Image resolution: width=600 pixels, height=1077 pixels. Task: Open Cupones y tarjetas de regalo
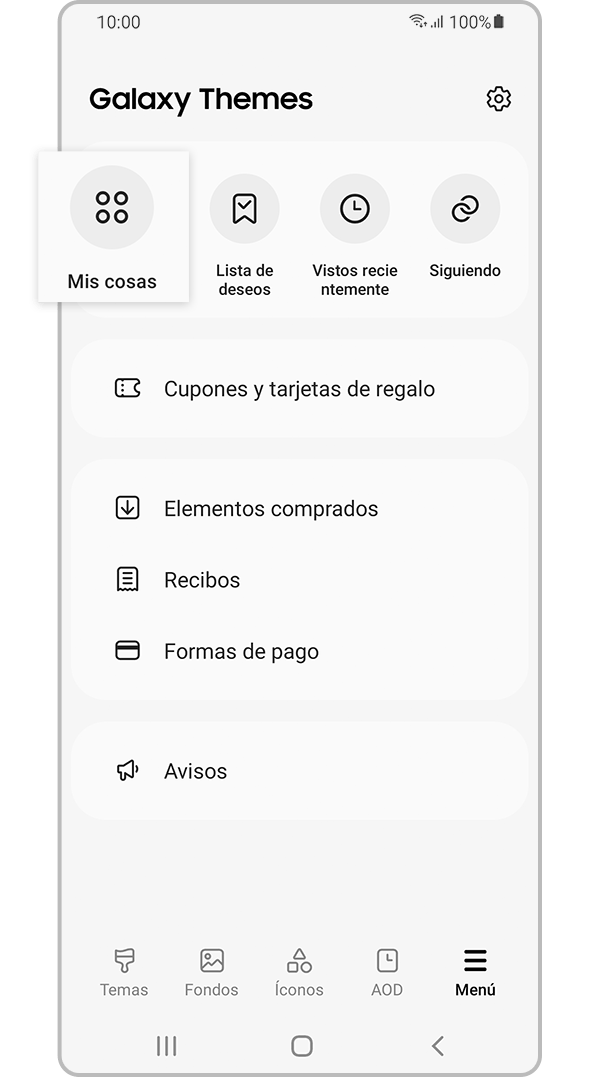[x=299, y=389]
